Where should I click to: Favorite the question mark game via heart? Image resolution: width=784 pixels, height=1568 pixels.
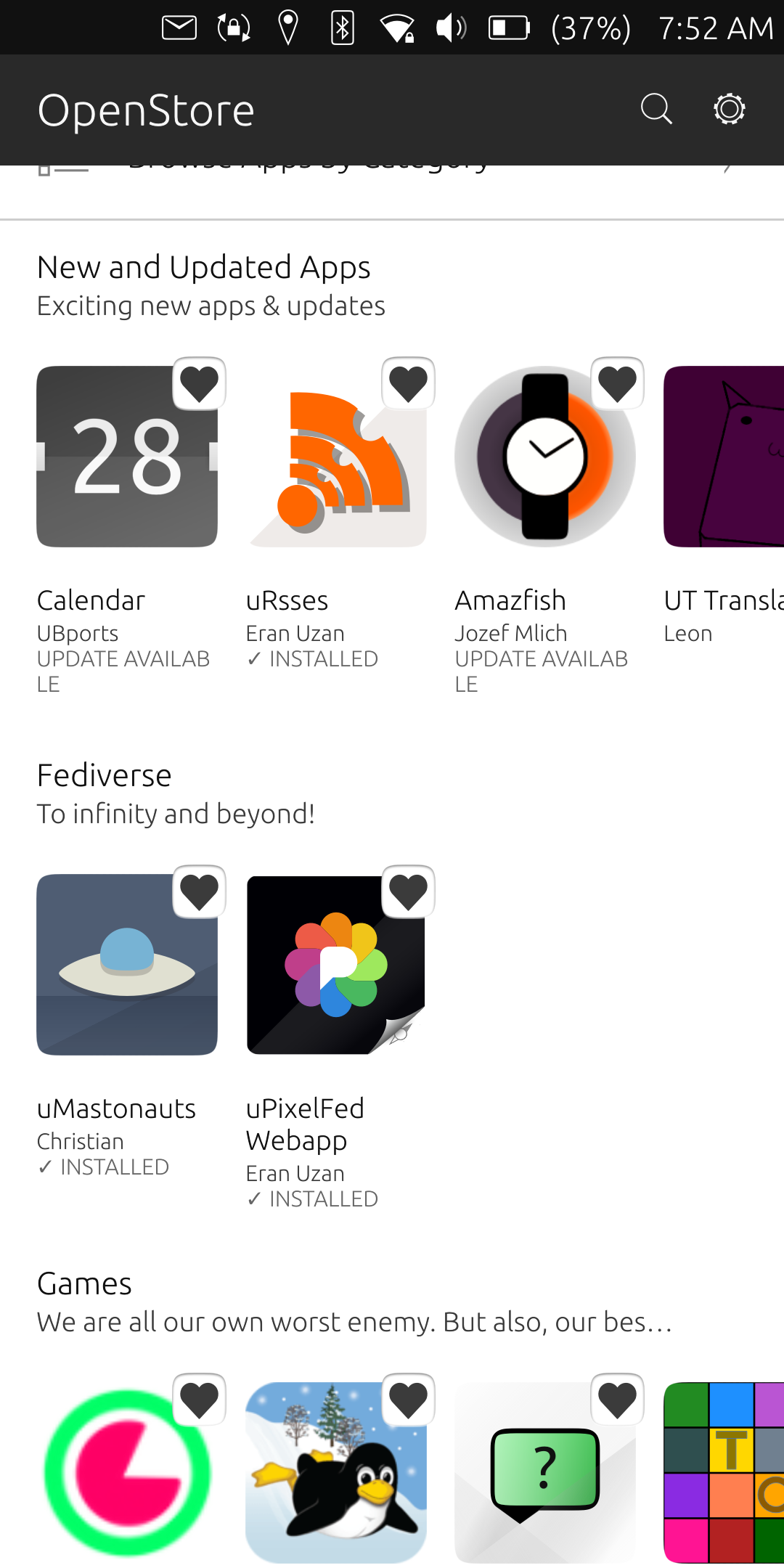(618, 1400)
